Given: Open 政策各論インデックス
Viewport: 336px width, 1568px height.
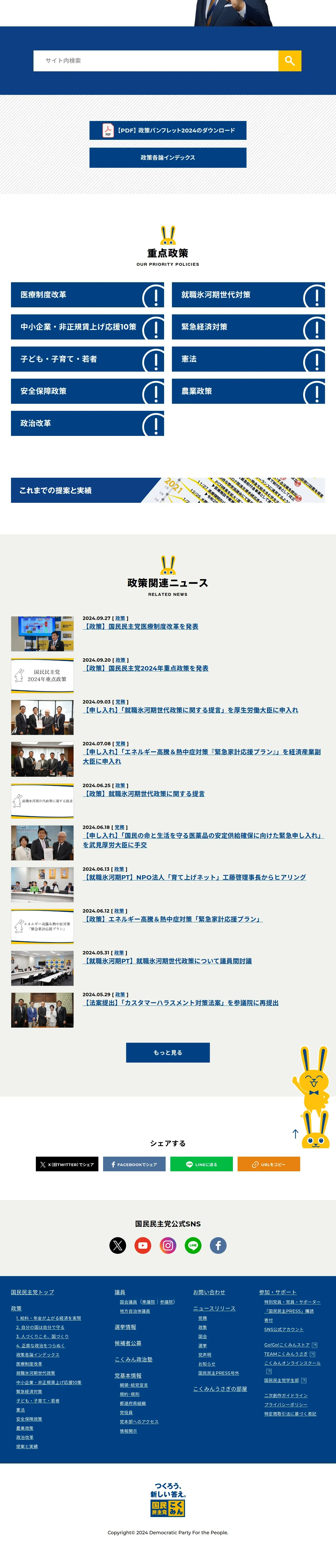Looking at the screenshot, I should [168, 158].
